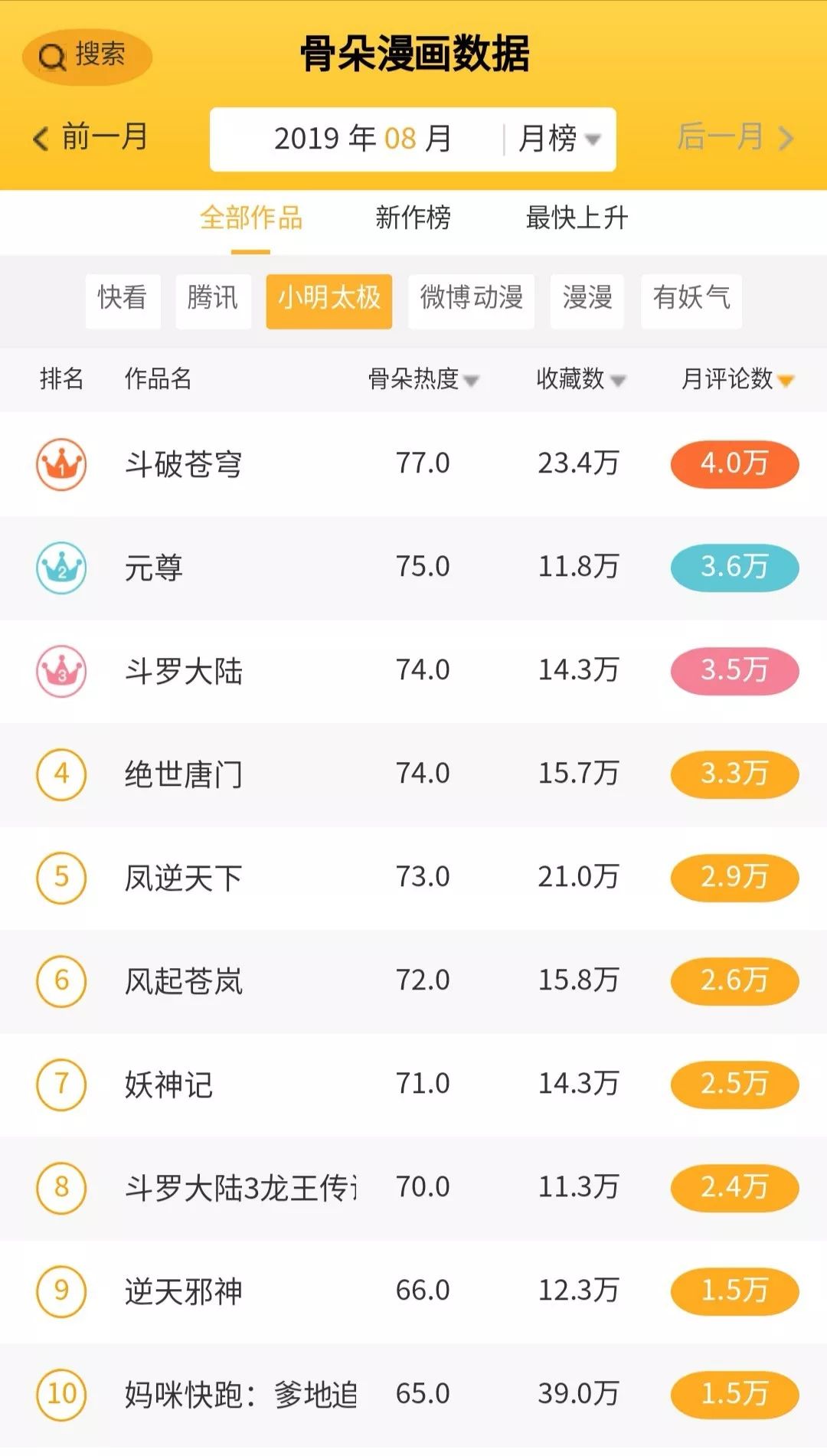Select the first-place orange crown badge
The image size is (827, 1456).
[x=61, y=463]
